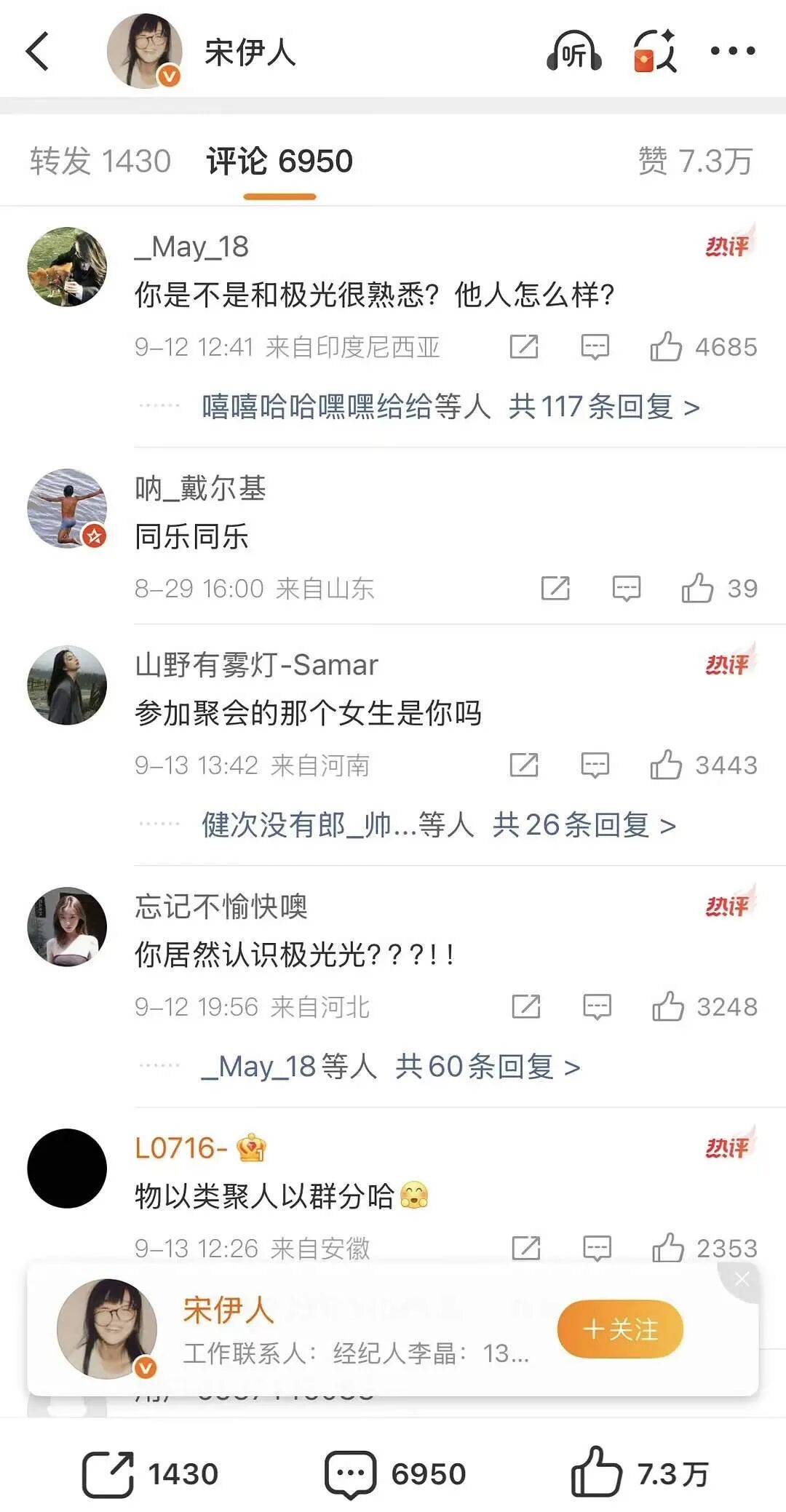View the 共26条回复 replies
786x1512 pixels.
584,825
